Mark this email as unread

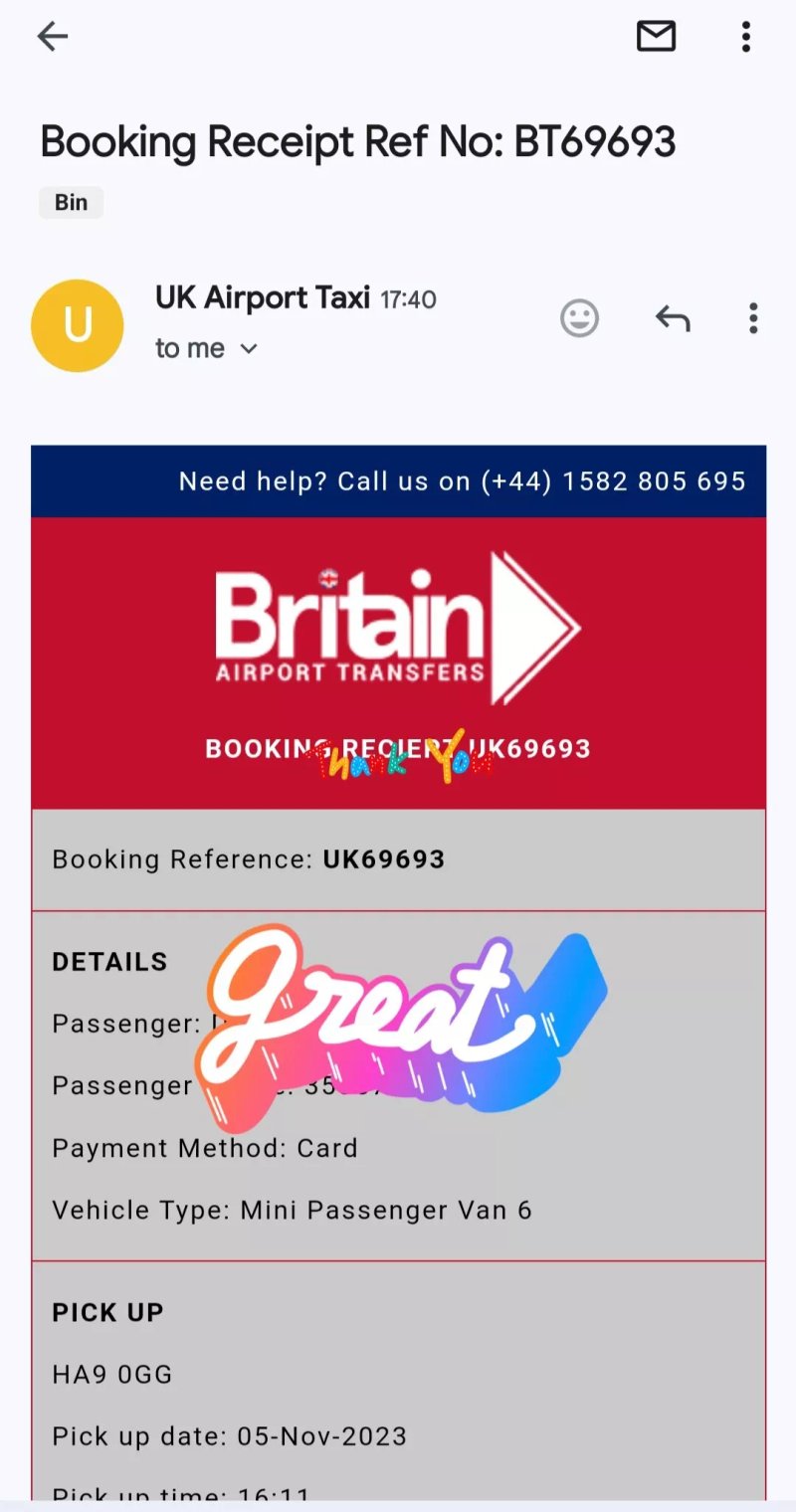point(656,37)
